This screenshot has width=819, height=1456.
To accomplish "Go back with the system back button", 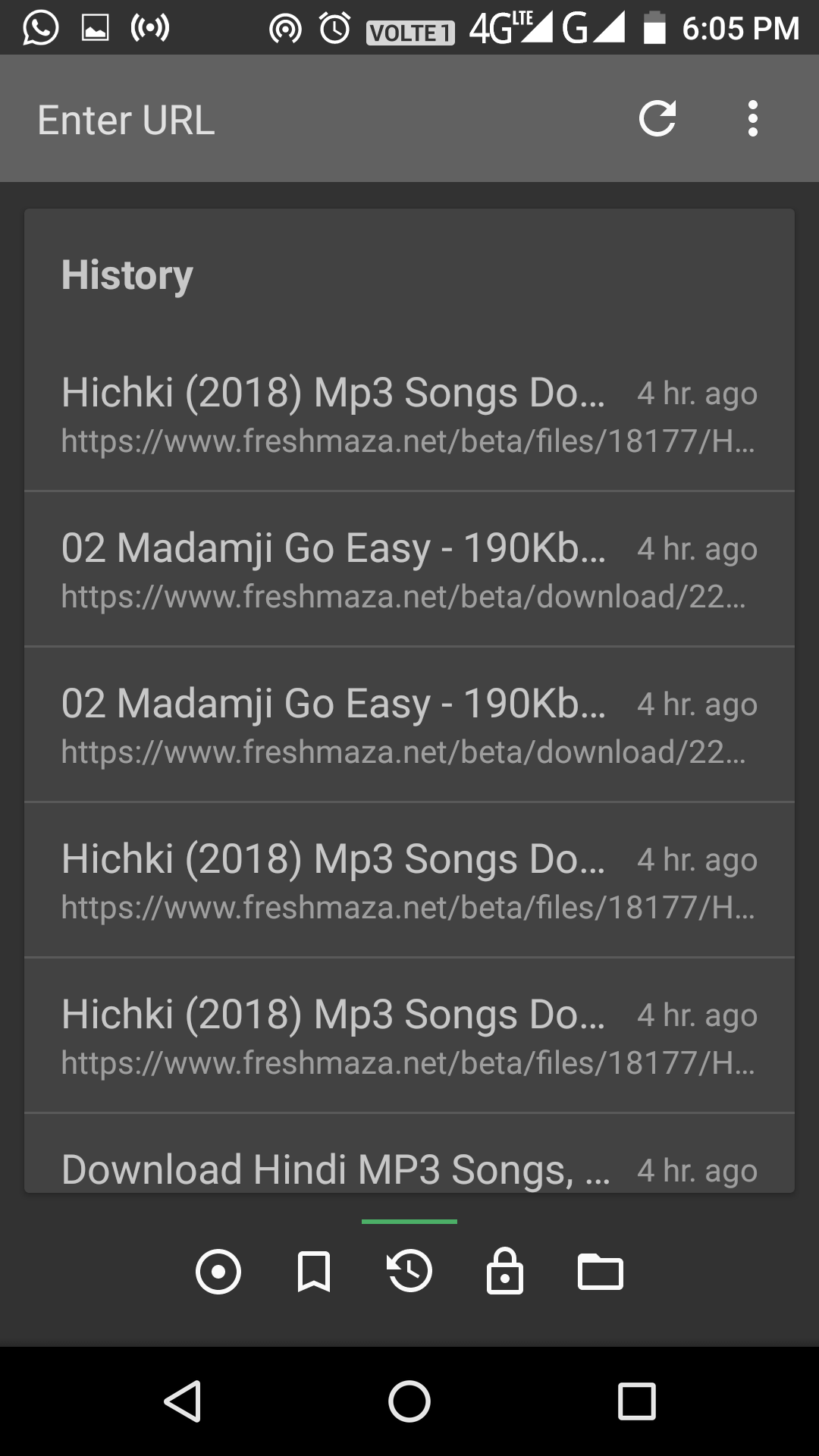I will pos(183,1401).
